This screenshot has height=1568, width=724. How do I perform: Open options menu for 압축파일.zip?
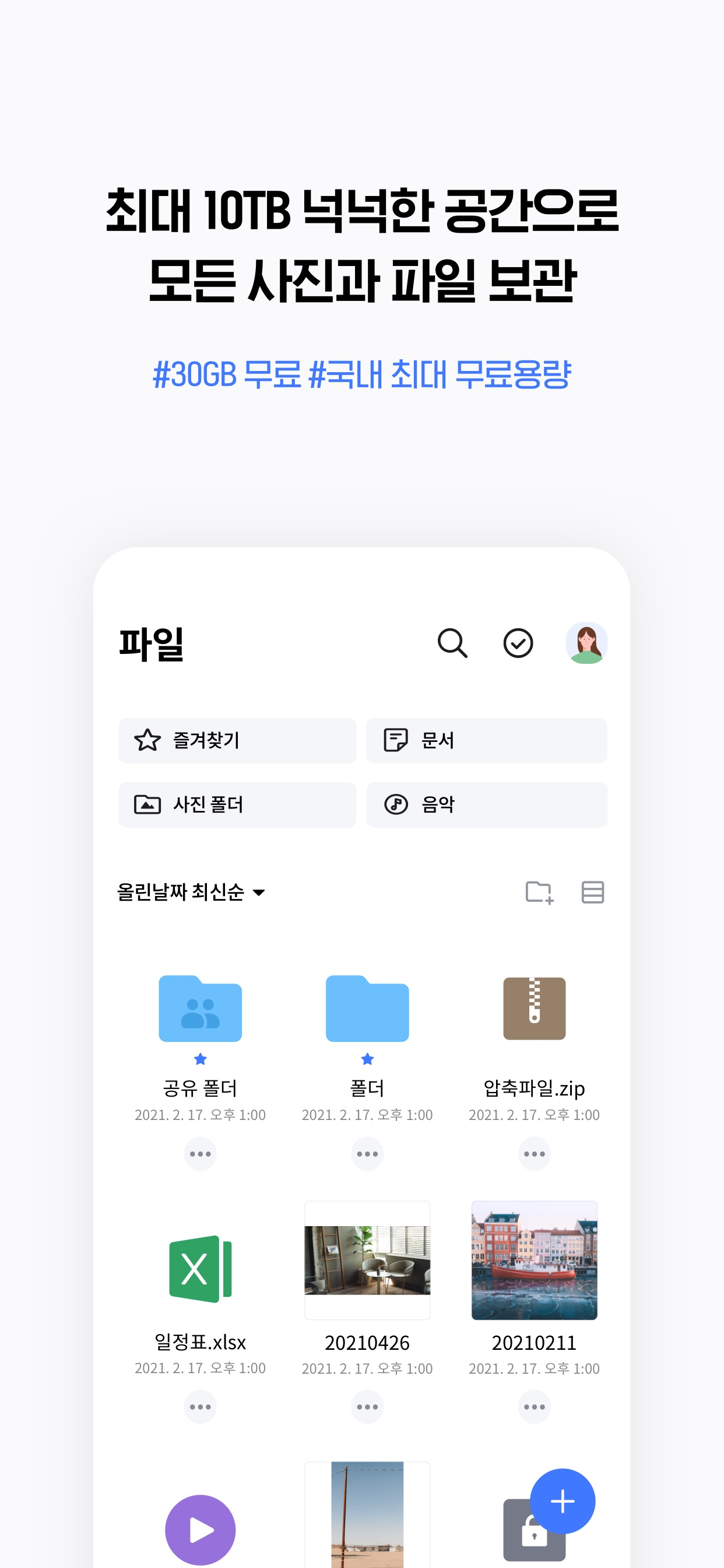[534, 1153]
